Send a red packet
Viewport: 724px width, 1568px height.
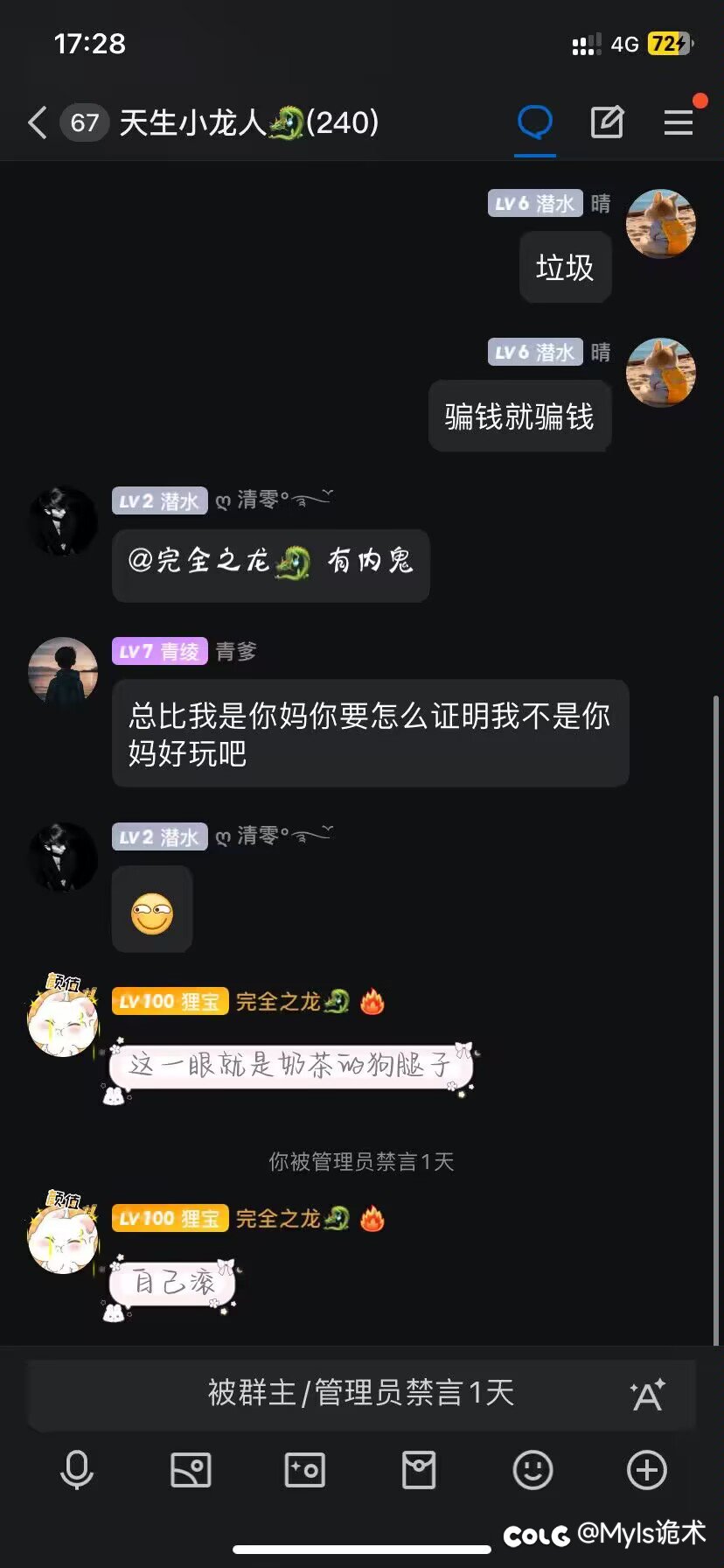point(419,1470)
